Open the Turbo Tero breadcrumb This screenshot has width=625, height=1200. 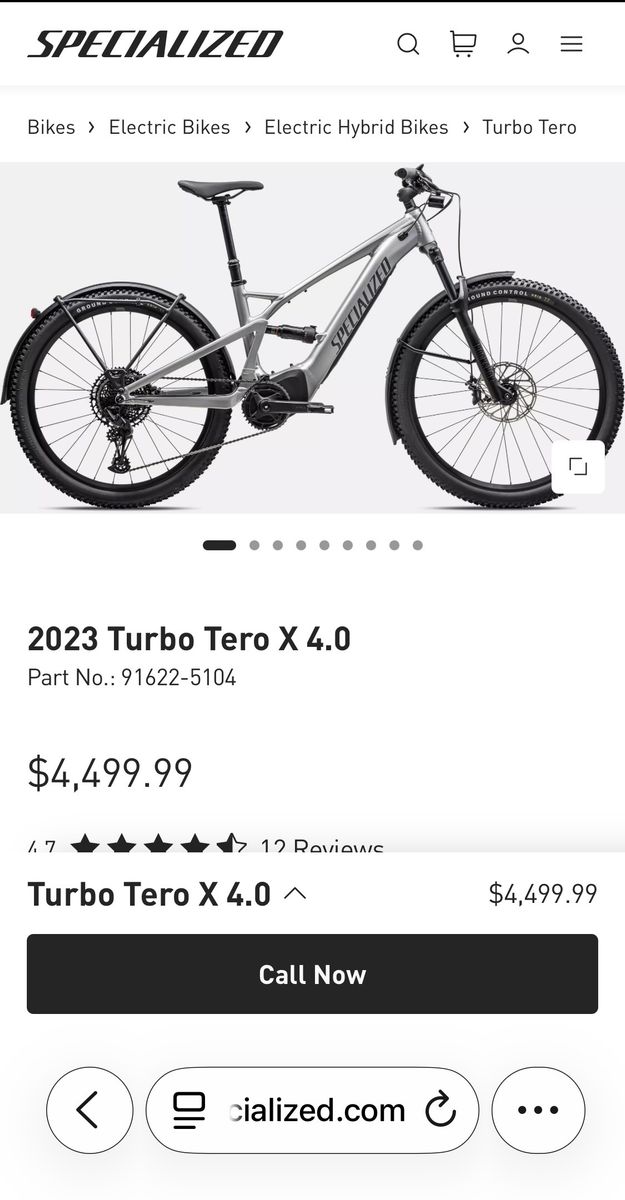pos(529,127)
